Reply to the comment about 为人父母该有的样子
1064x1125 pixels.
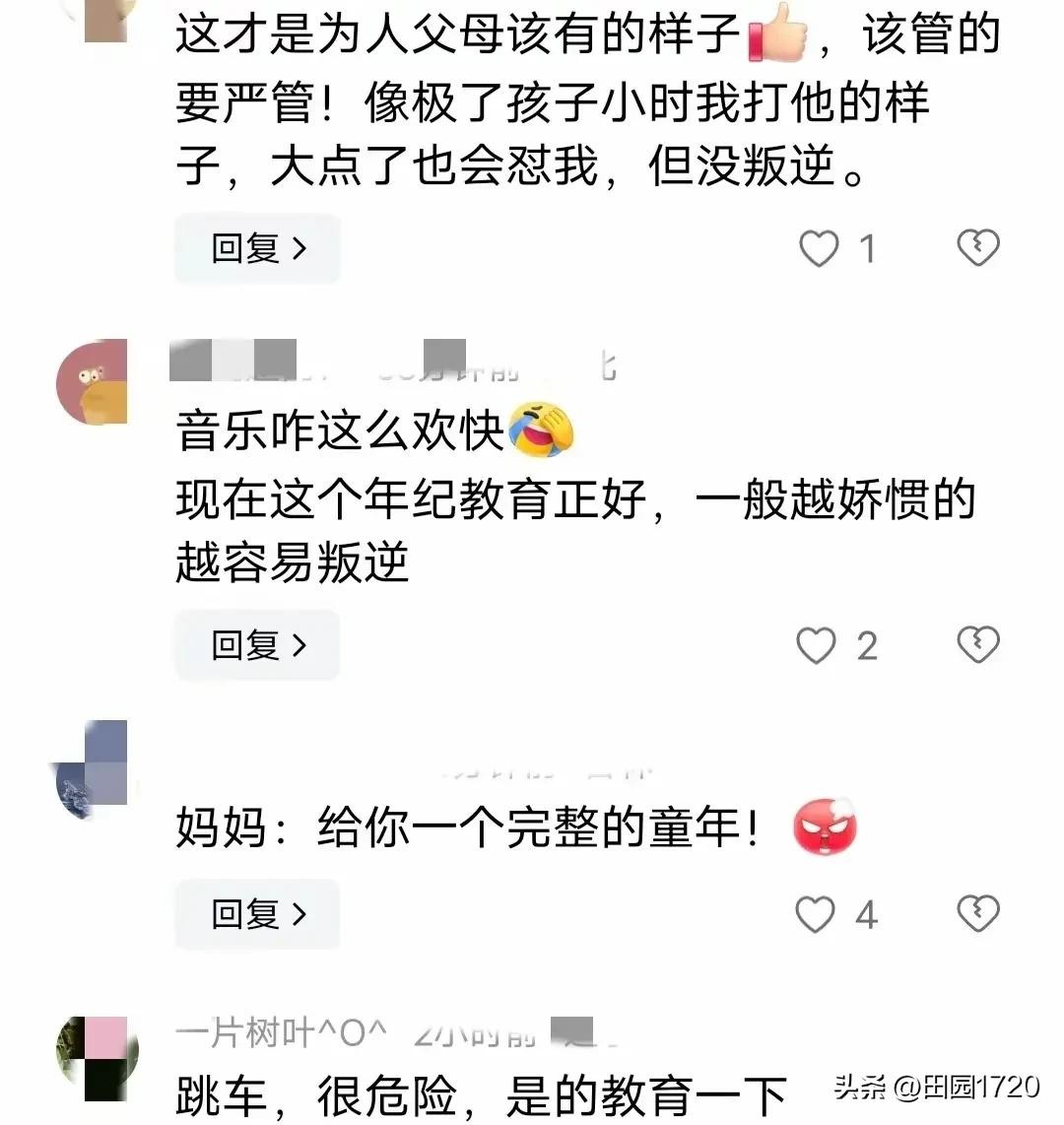point(258,248)
